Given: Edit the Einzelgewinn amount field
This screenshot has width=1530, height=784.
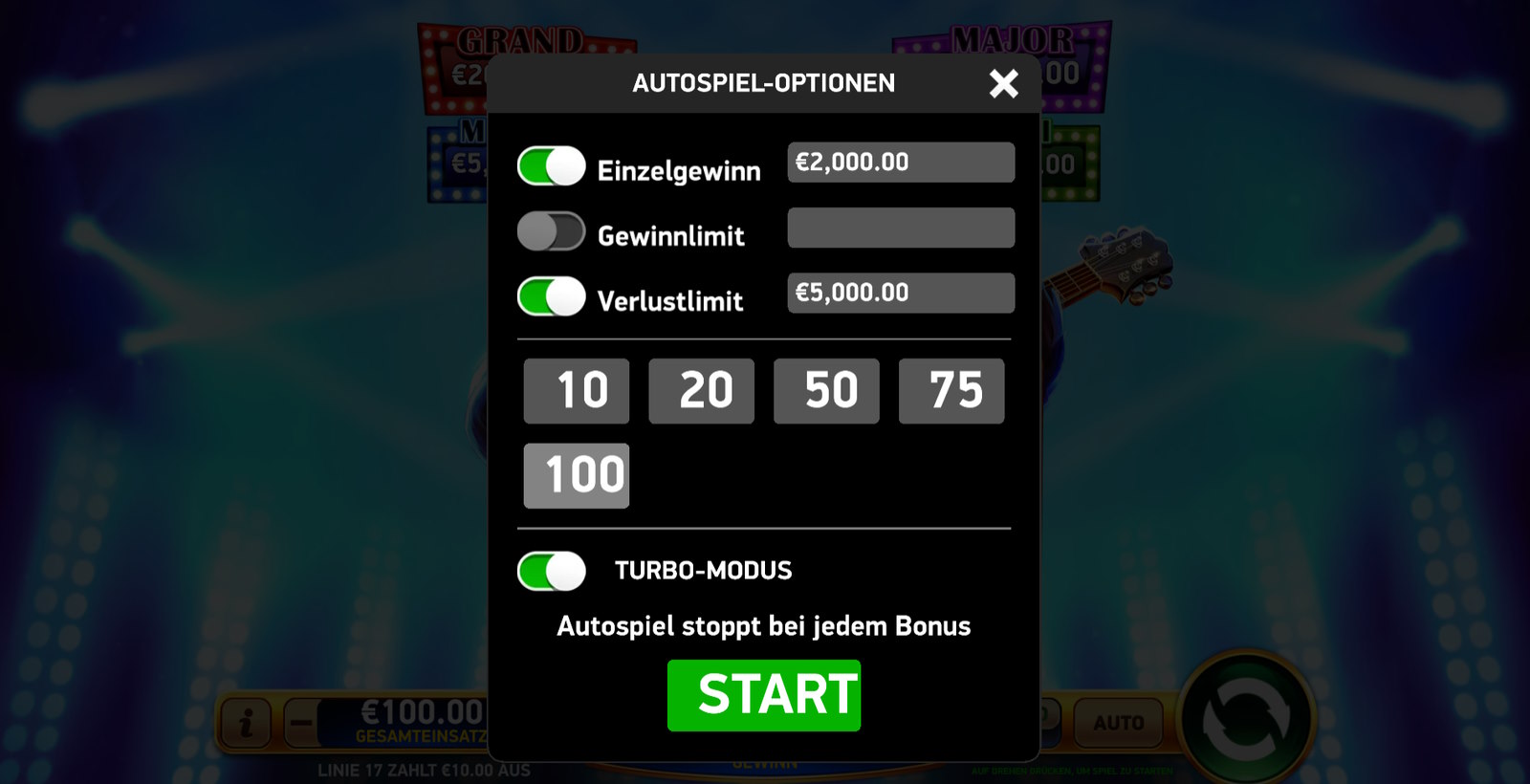Looking at the screenshot, I should pos(901,163).
